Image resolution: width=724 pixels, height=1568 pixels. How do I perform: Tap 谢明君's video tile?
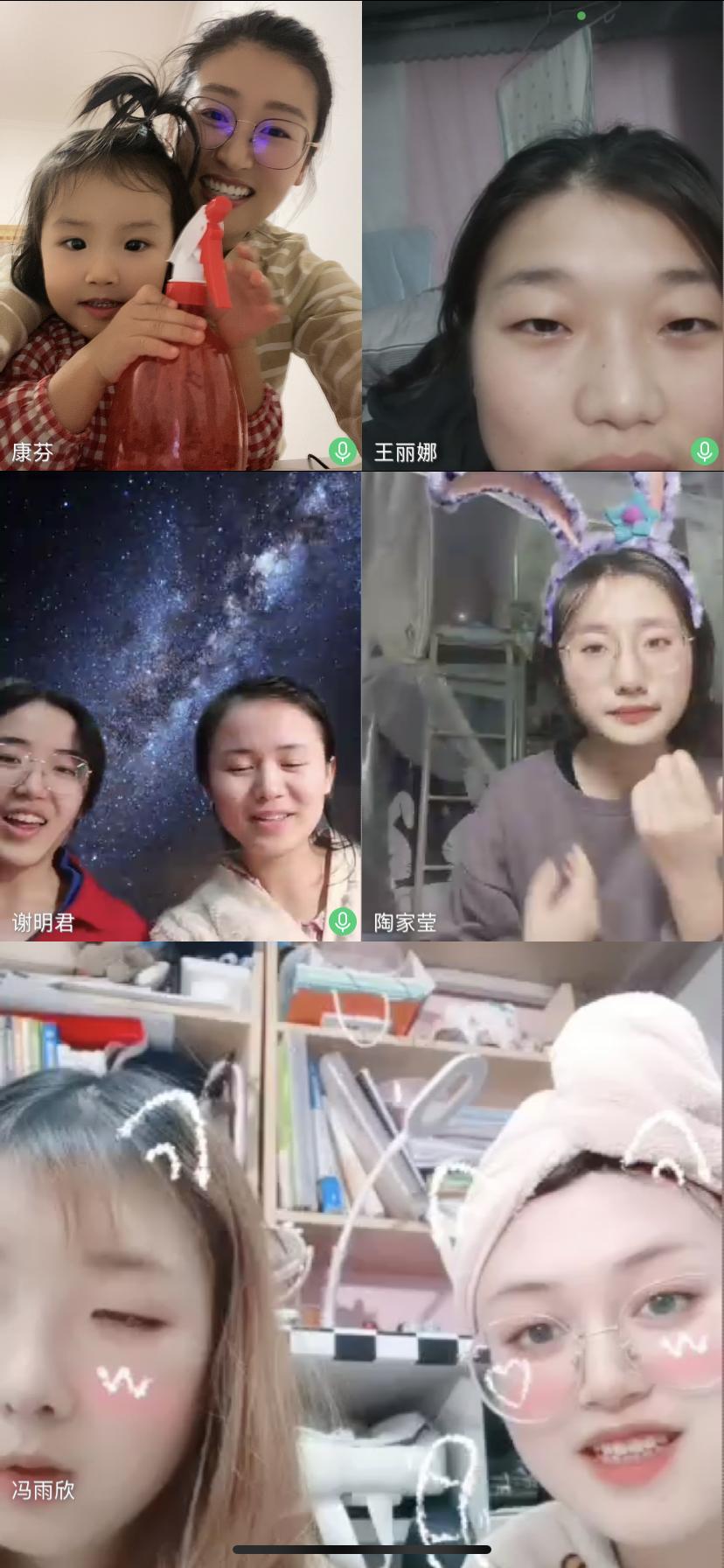pyautogui.click(x=180, y=705)
